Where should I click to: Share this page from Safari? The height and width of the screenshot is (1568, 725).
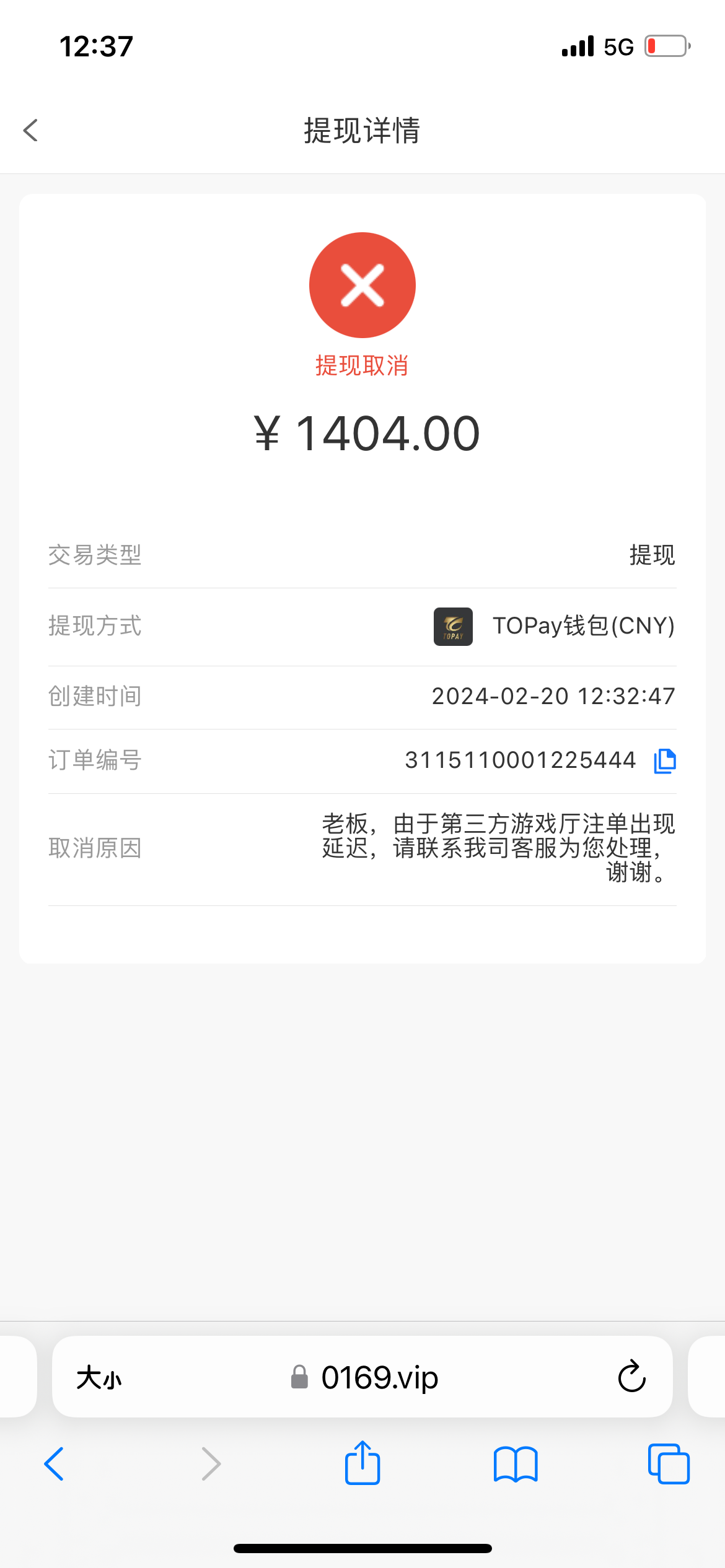click(362, 1463)
